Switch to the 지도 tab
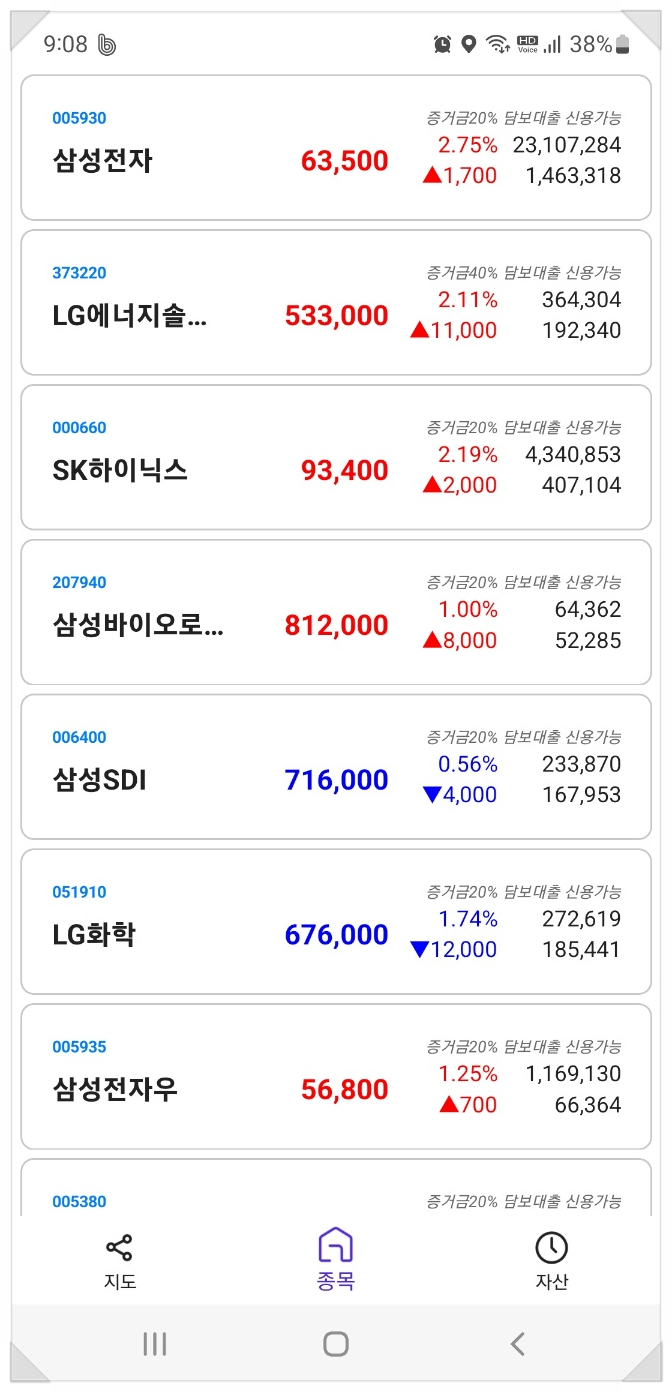Image resolution: width=672 pixels, height=1392 pixels. [x=120, y=1261]
